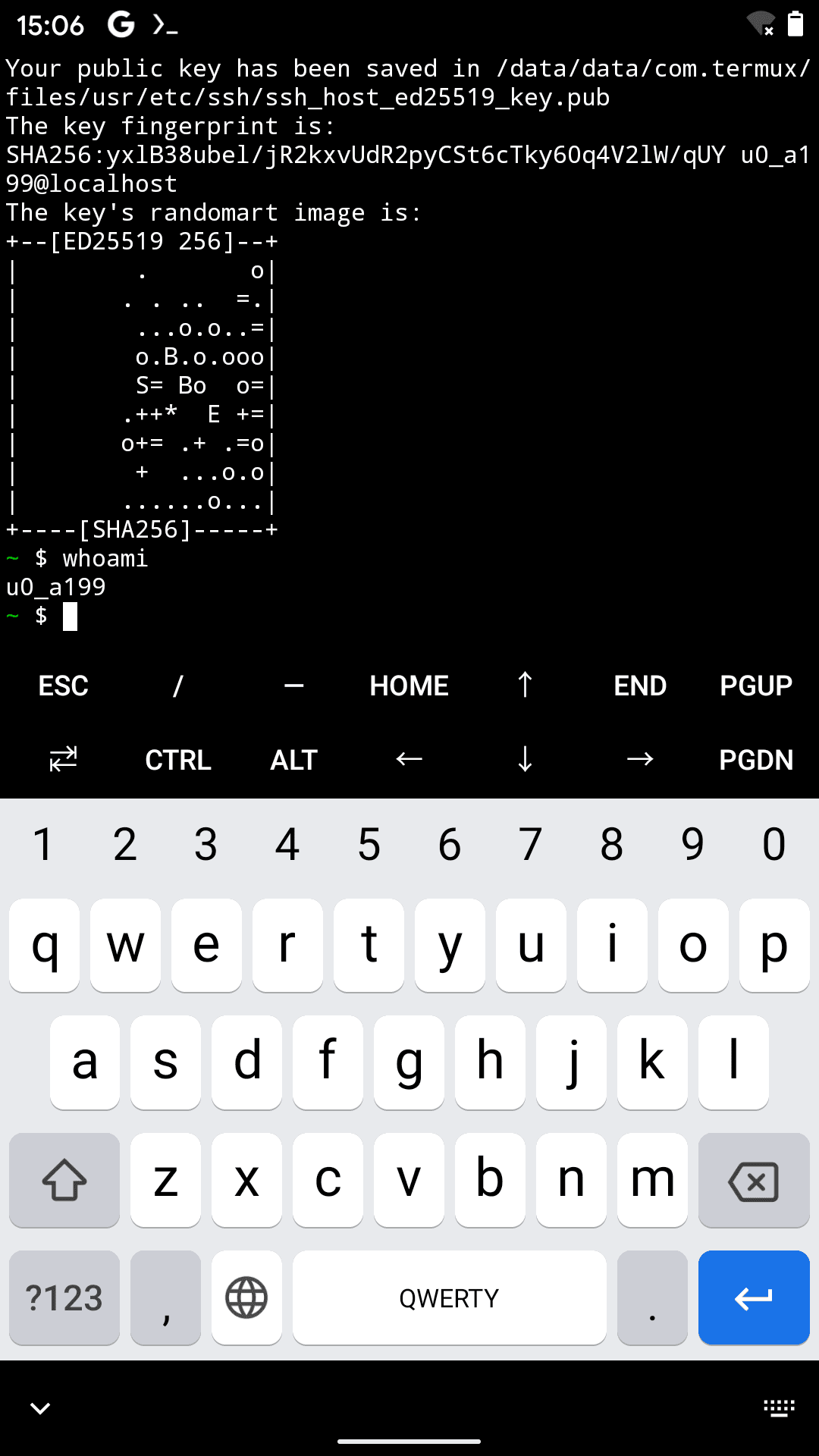The image size is (819, 1456).
Task: Tap the CTRL modifier key
Action: 178,760
